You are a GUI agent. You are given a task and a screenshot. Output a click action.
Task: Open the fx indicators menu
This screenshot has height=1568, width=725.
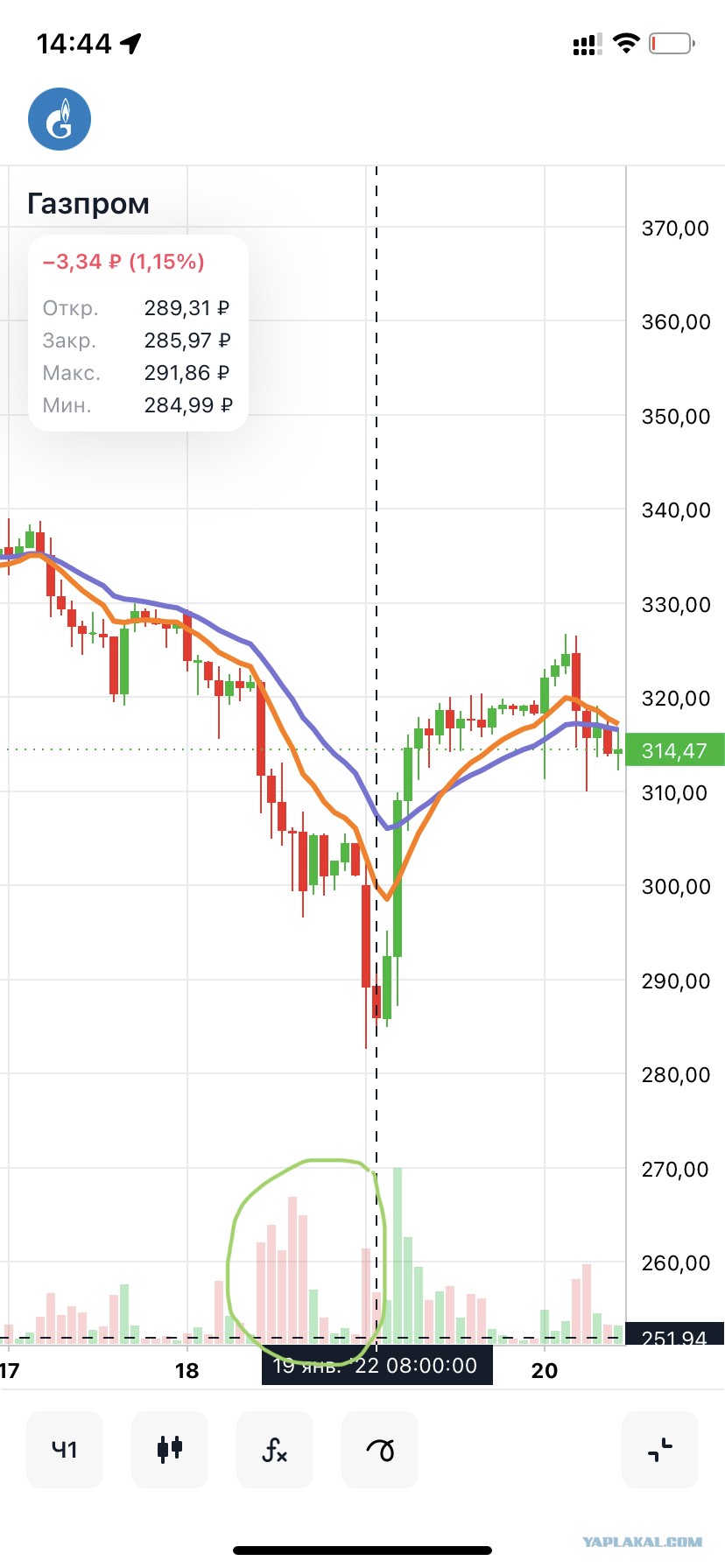(275, 1449)
